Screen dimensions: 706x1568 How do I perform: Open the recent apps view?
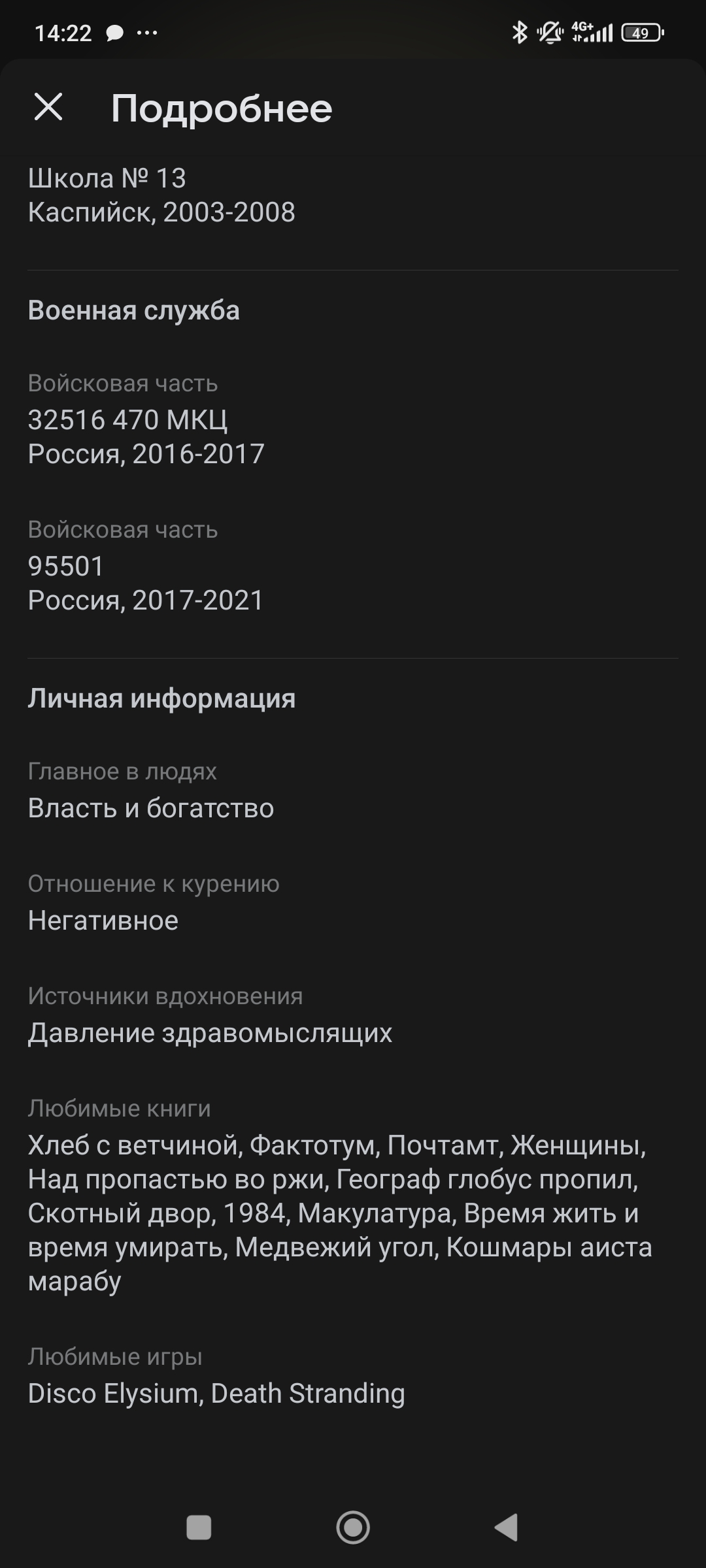click(199, 1527)
